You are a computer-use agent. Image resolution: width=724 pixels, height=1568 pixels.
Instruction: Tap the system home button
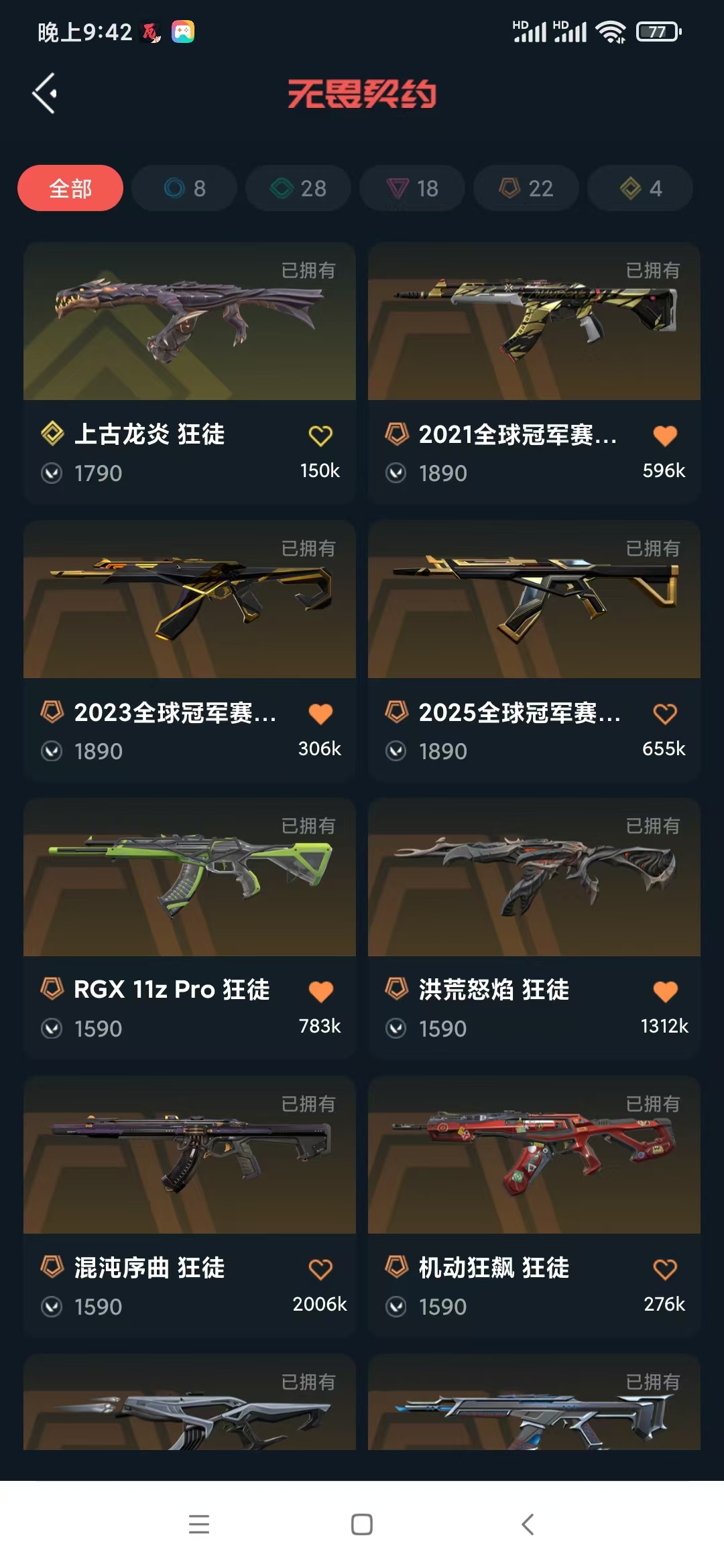[362, 1524]
